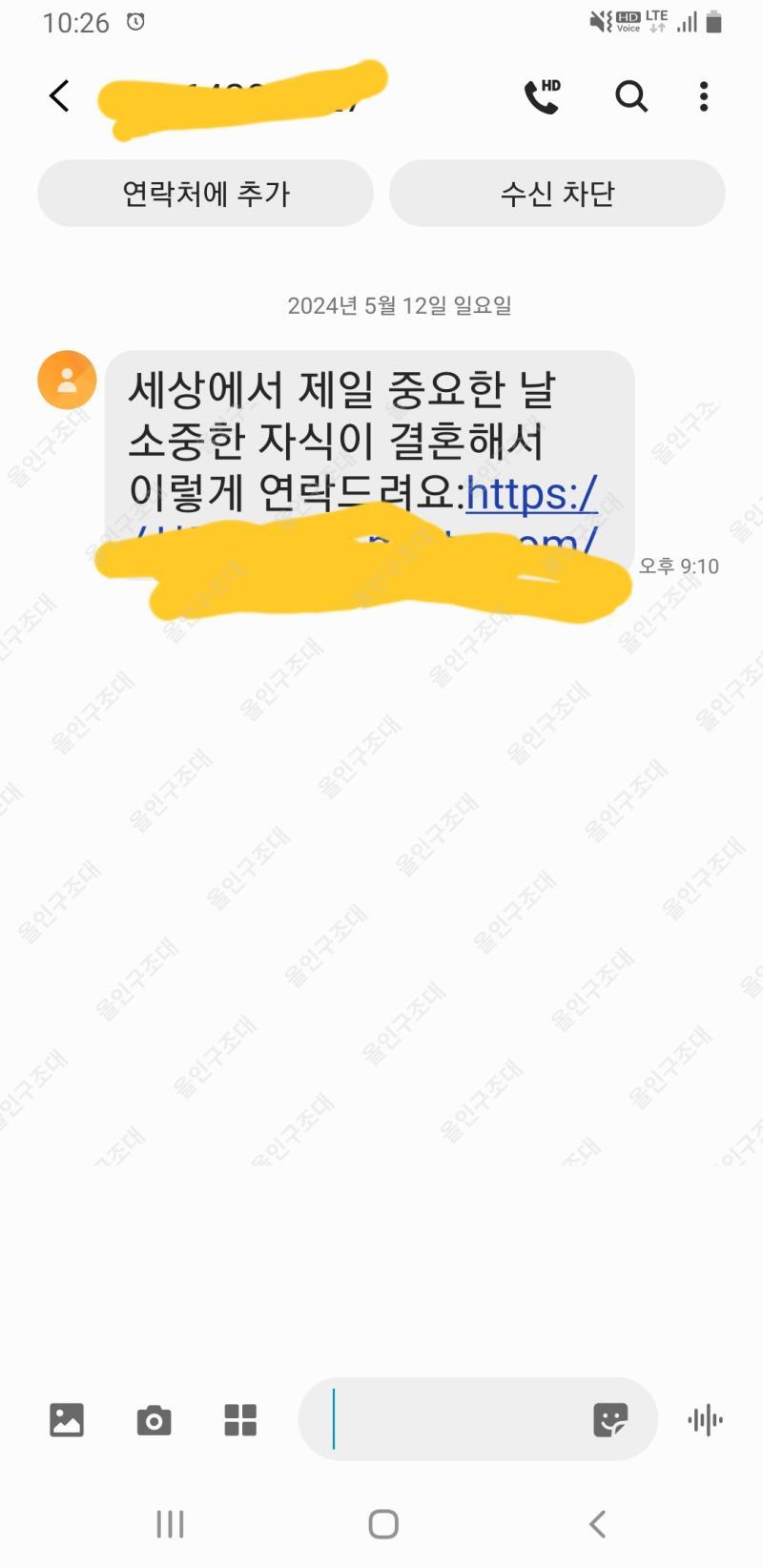Go to the home screen
This screenshot has height=1568, width=763.
382,1524
